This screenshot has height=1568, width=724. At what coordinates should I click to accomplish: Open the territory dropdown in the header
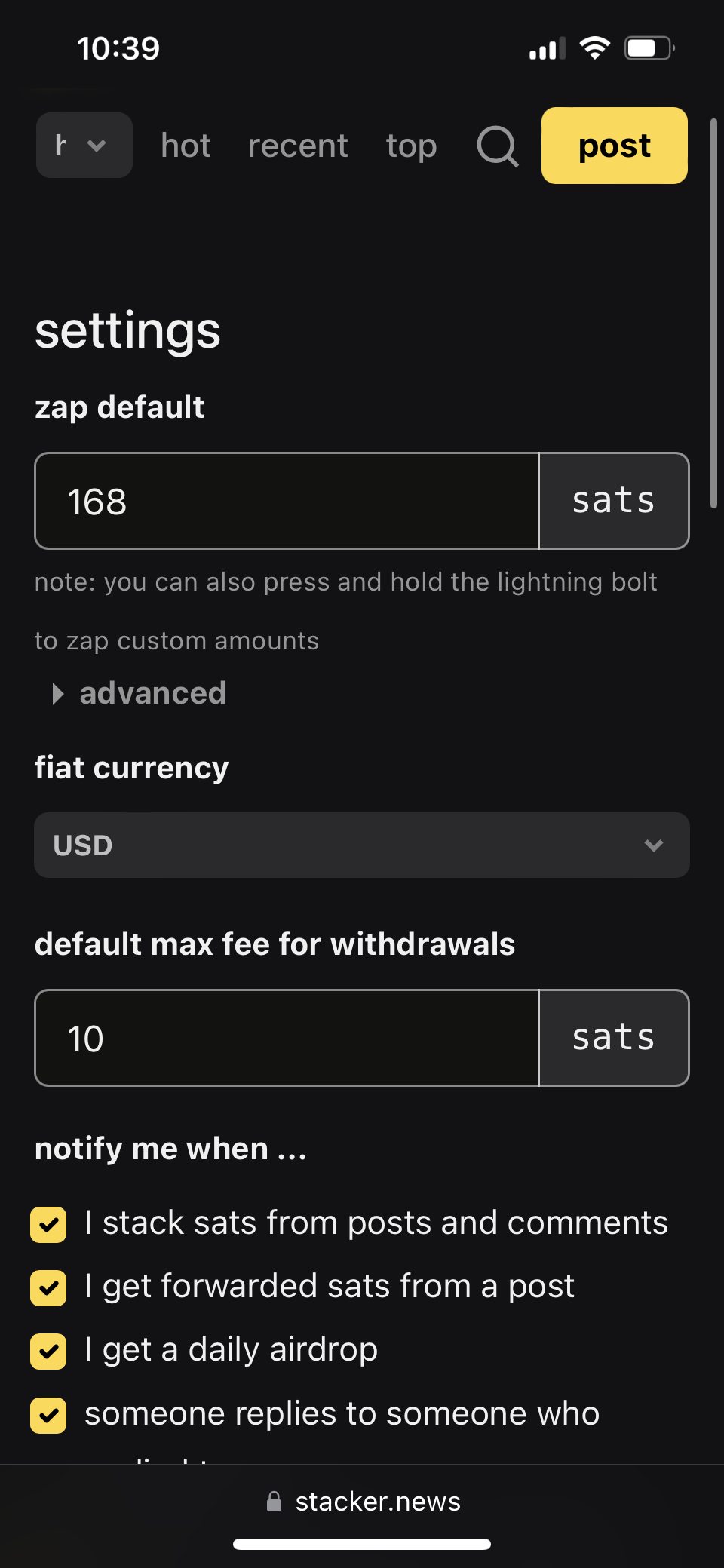84,146
